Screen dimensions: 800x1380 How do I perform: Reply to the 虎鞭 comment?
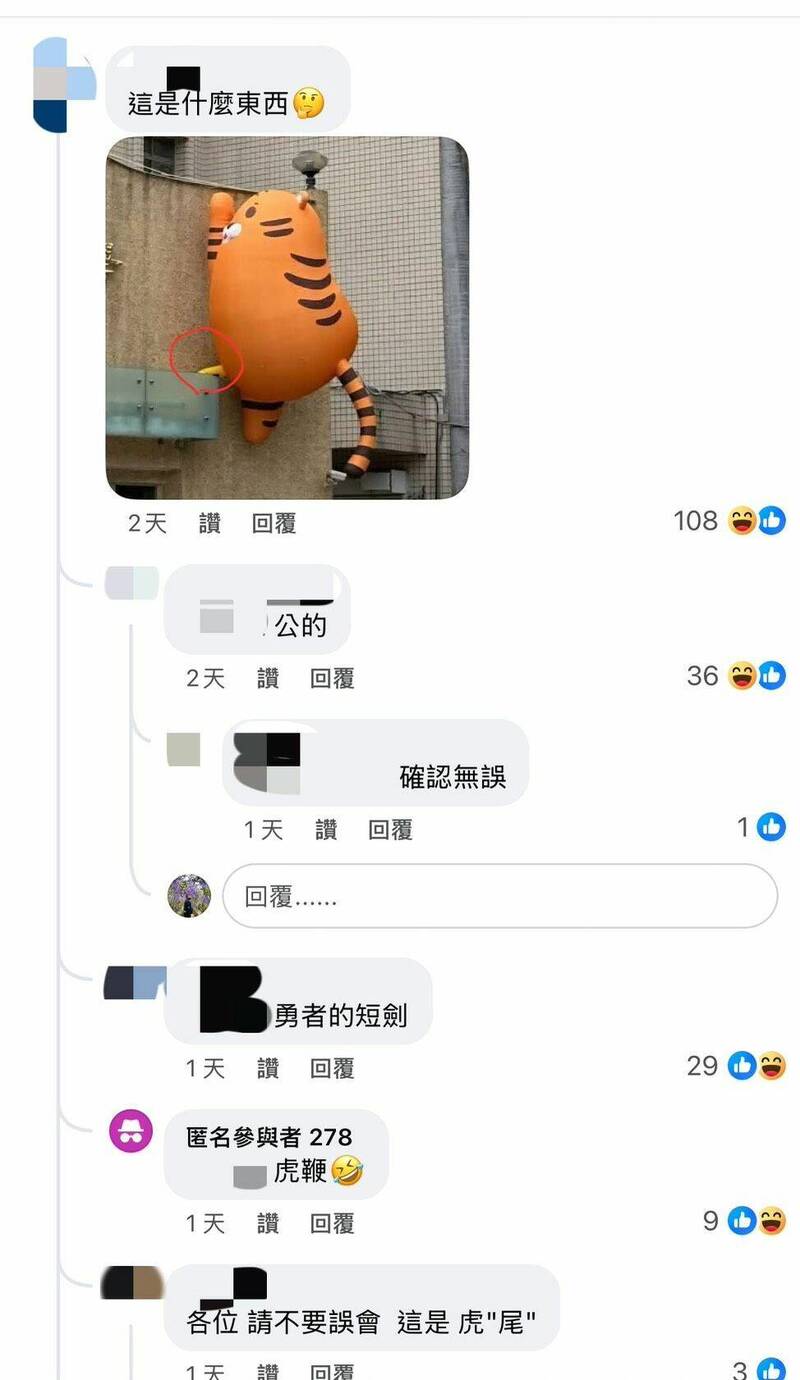331,1222
